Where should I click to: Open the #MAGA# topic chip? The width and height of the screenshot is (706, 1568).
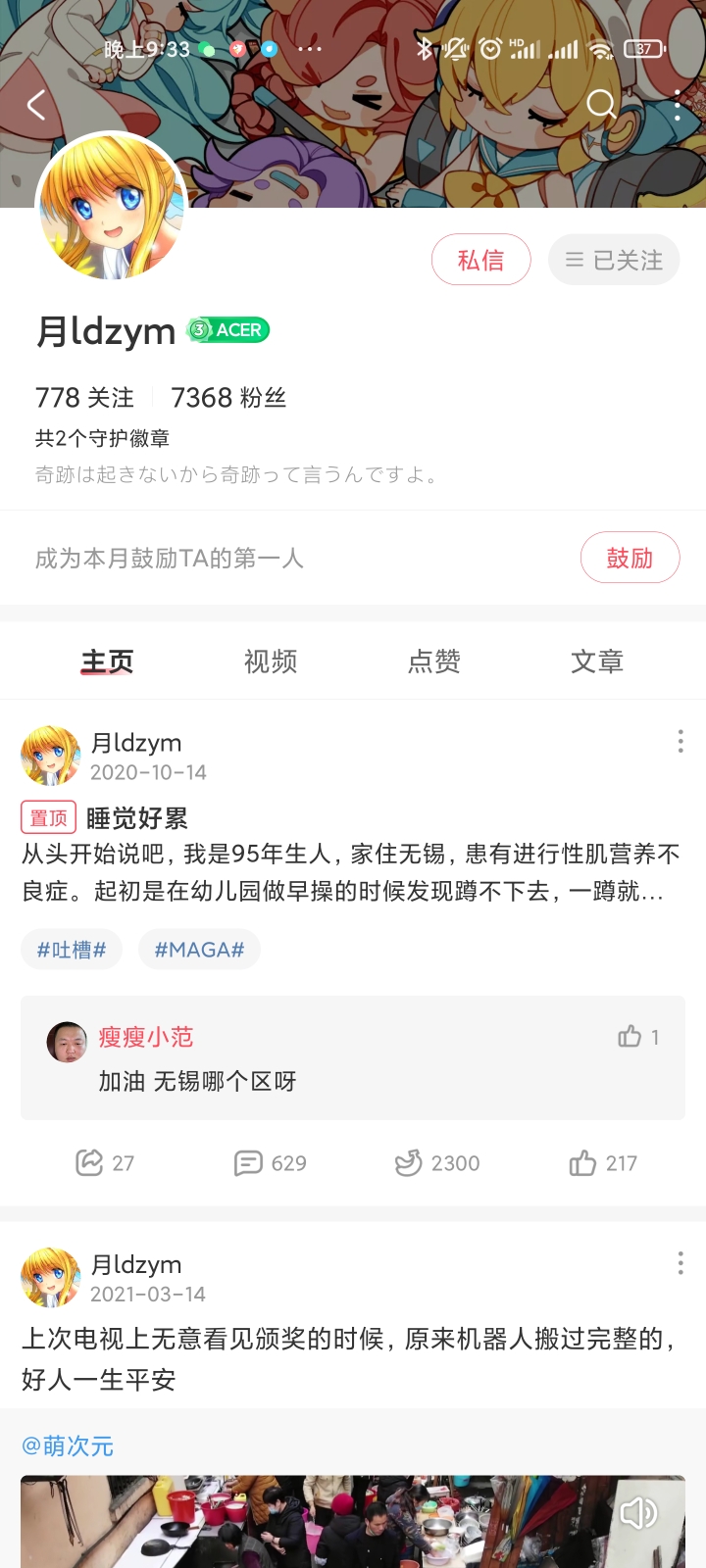[199, 950]
